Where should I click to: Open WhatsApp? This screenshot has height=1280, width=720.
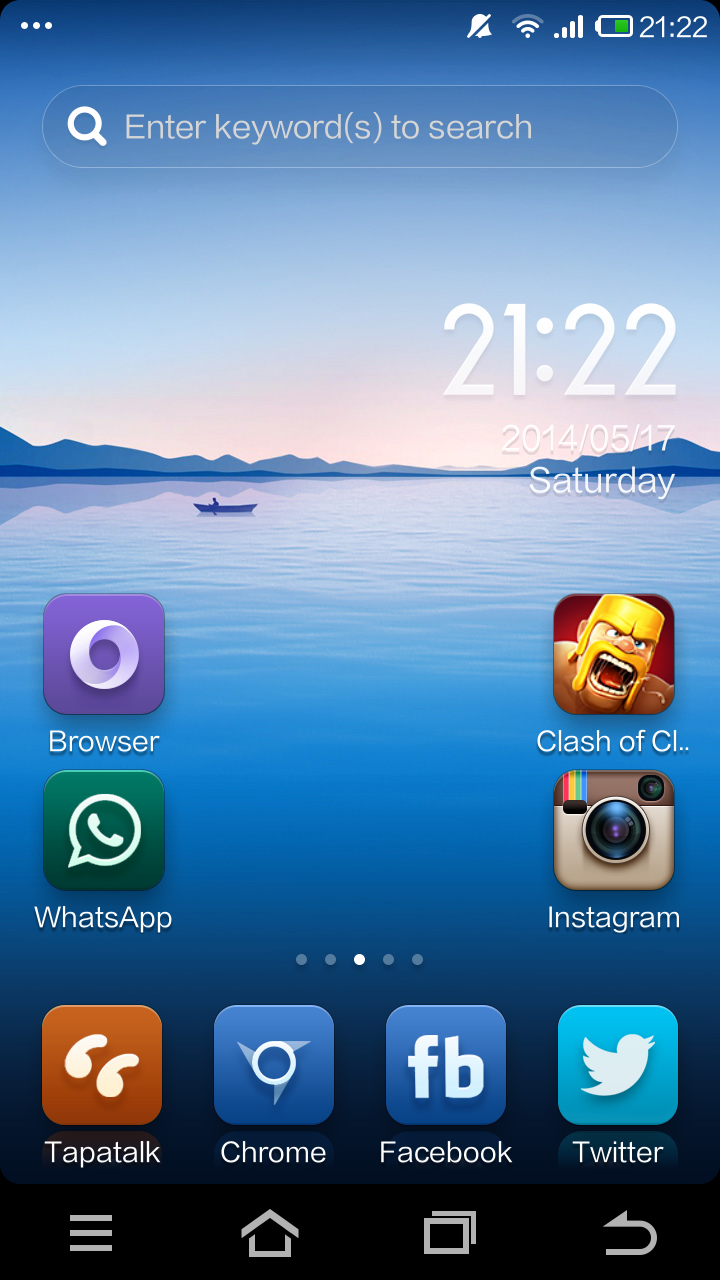(104, 830)
